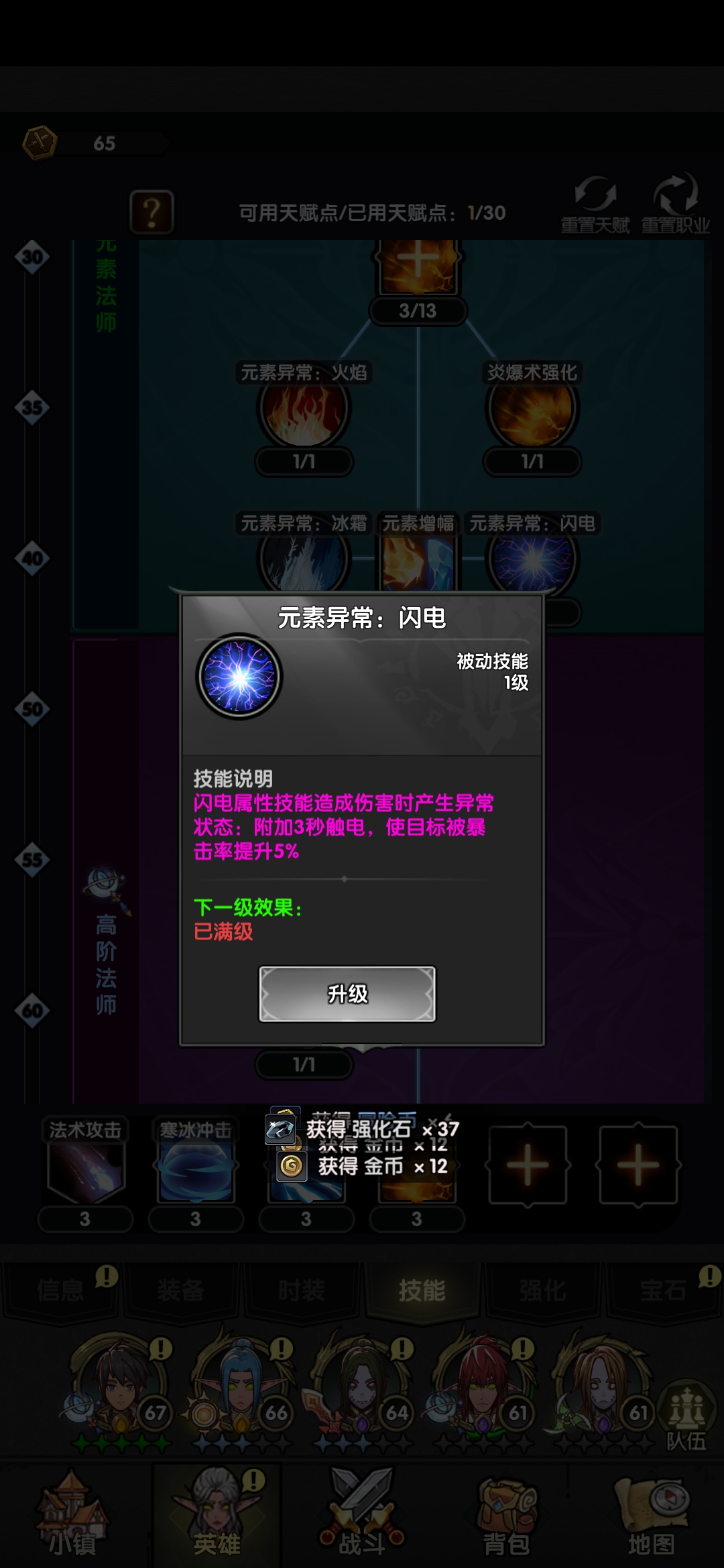Open the question mark help icon
The image size is (724, 1568).
click(x=152, y=212)
